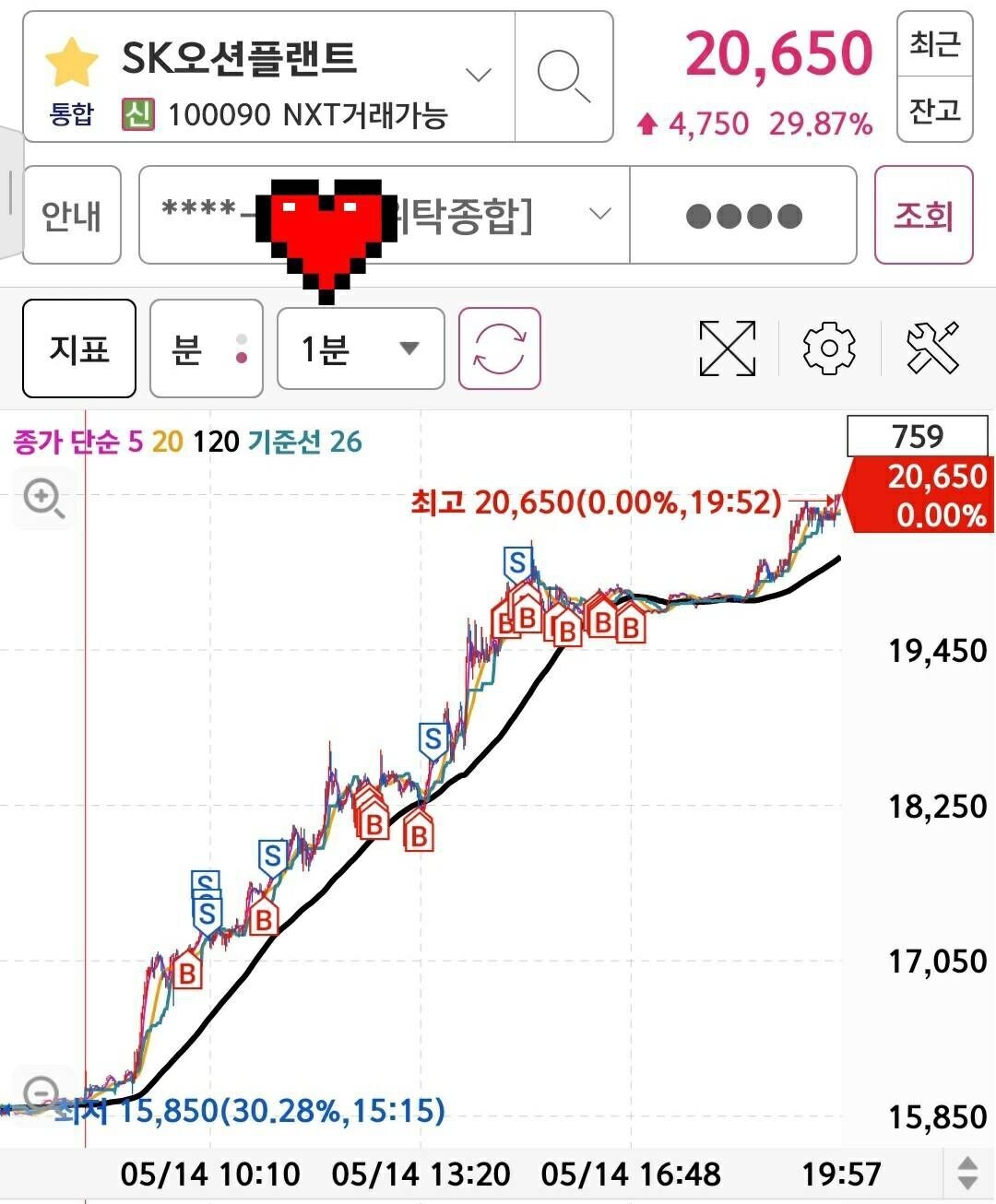Expand chart to fullscreen with expand icon

(x=726, y=348)
